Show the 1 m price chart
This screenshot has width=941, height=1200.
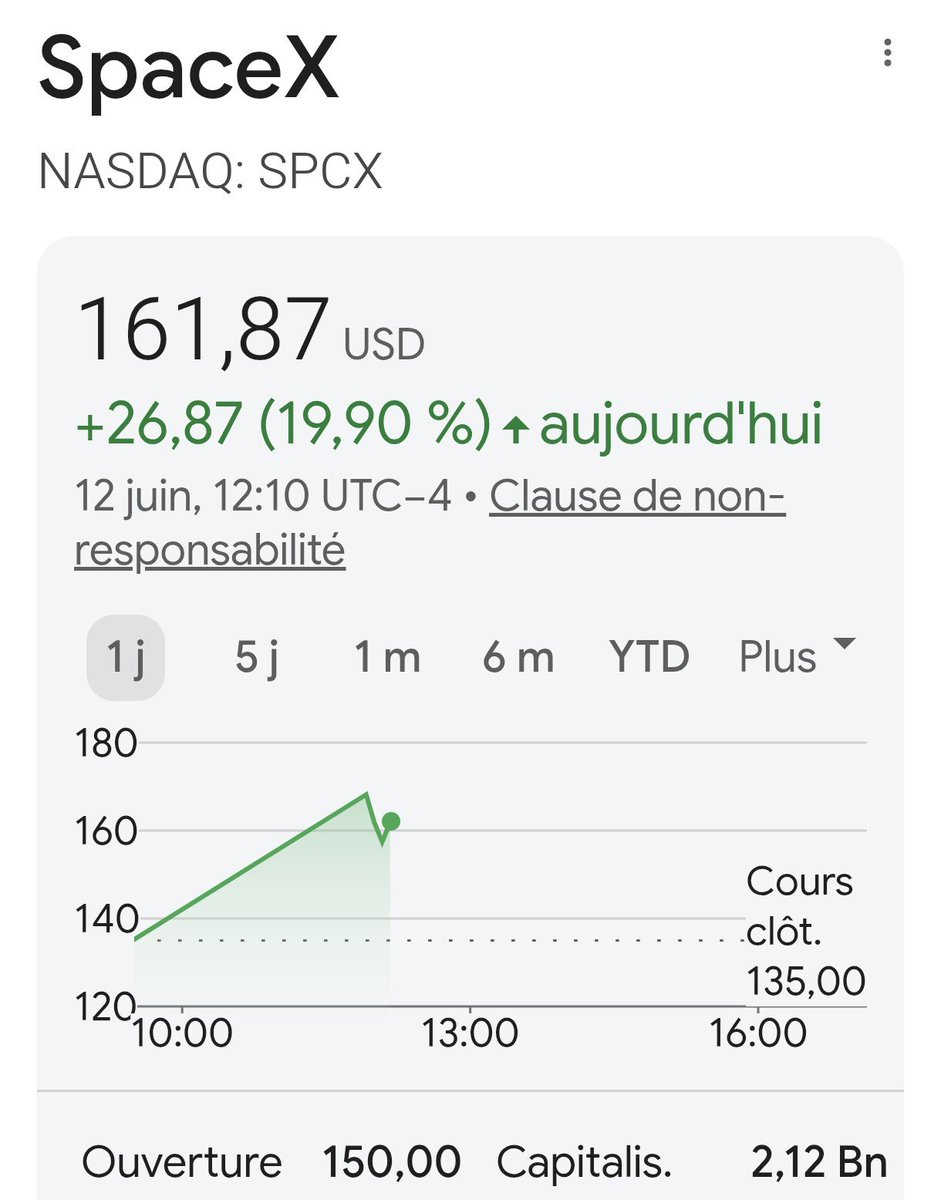[387, 657]
